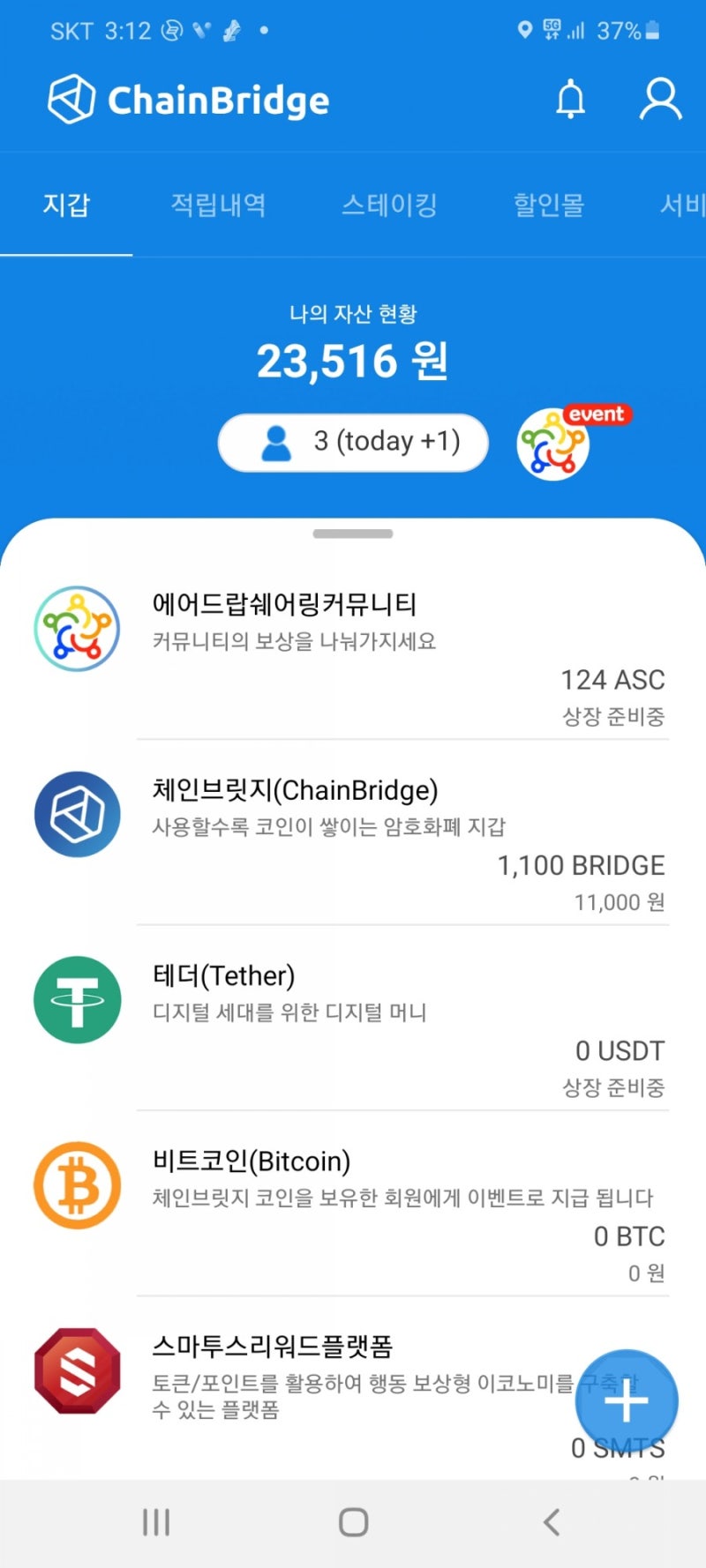Screen dimensions: 706x1568
Task: Open the 지갑 tab
Action: (x=67, y=205)
